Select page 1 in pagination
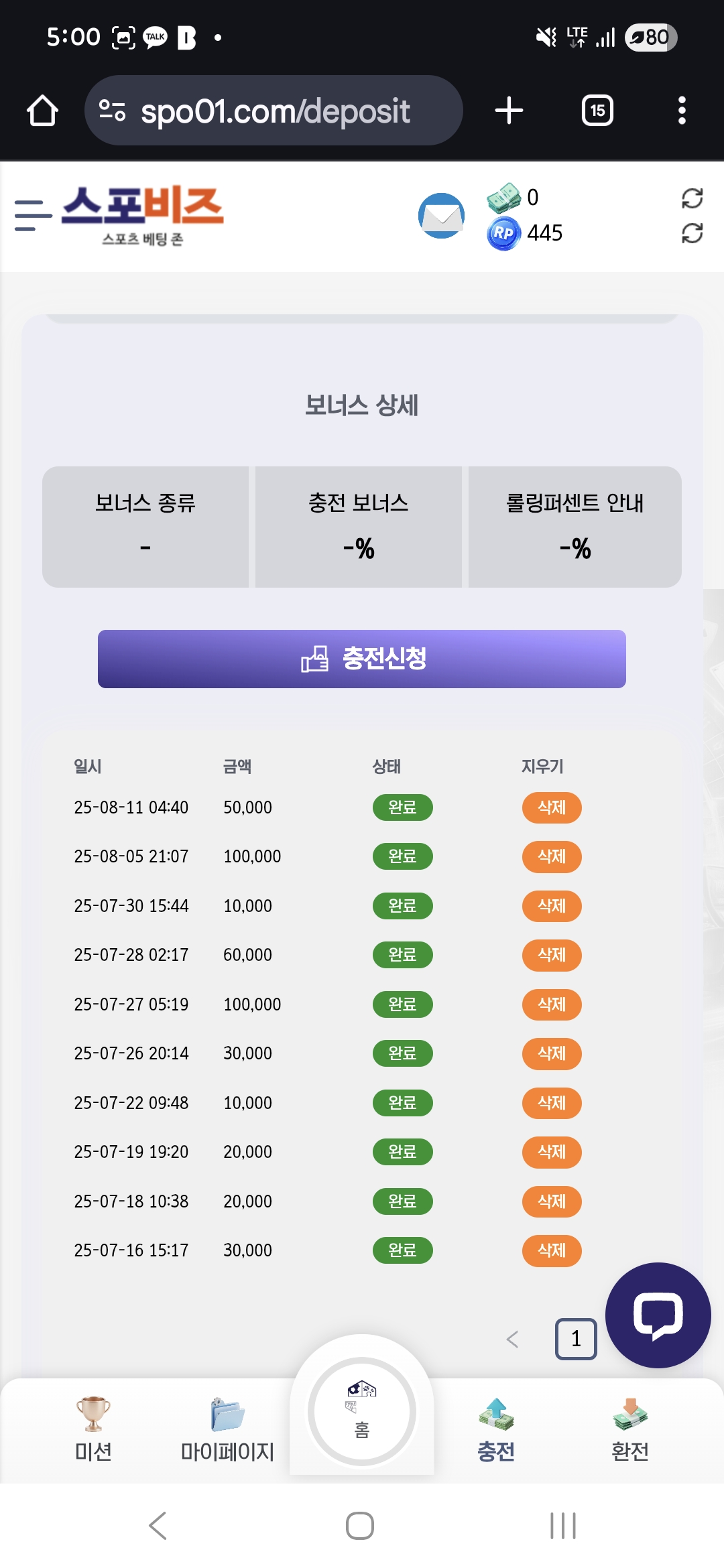The height and width of the screenshot is (1568, 724). point(576,1339)
